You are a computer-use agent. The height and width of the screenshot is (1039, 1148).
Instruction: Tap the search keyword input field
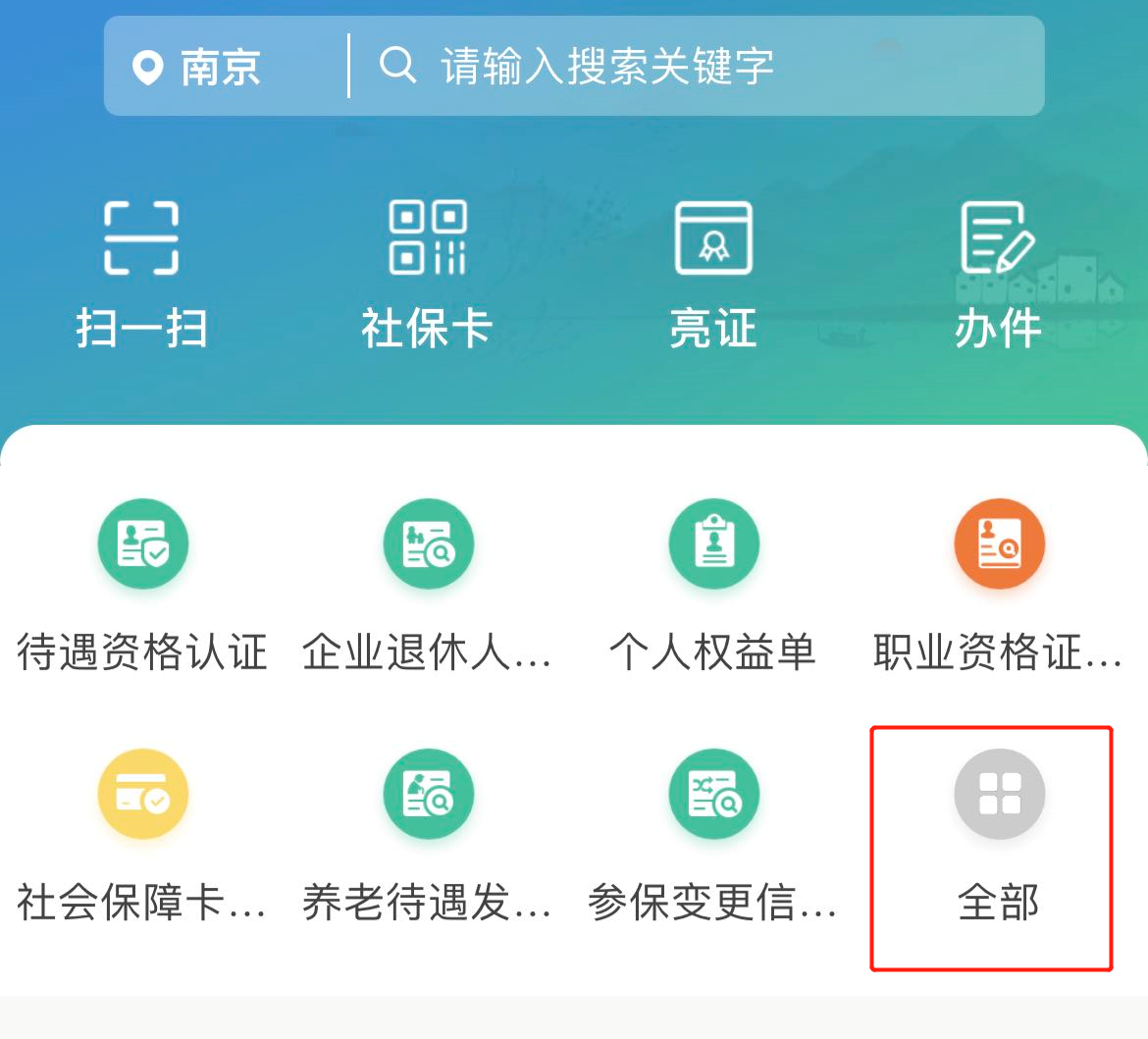(687, 67)
